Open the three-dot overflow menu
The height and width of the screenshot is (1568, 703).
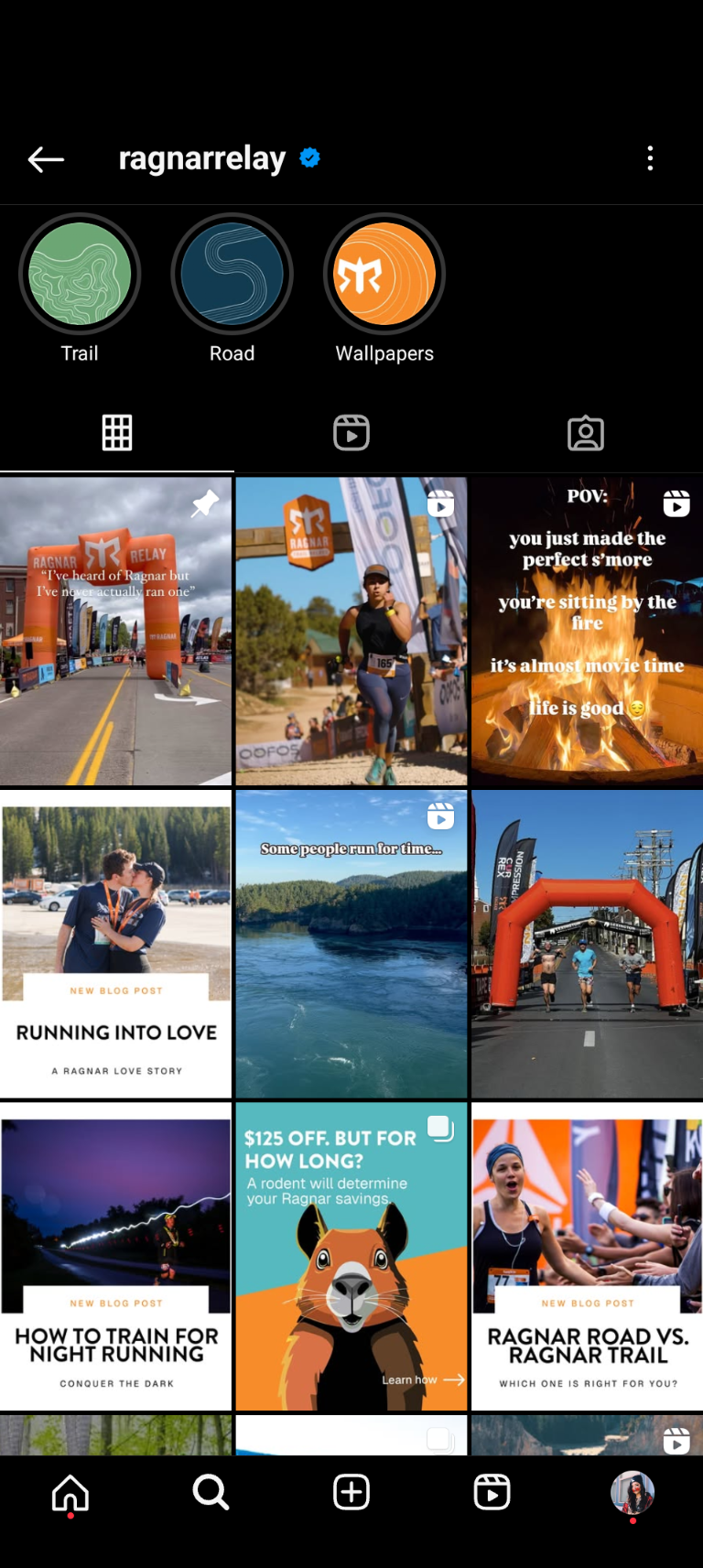650,158
